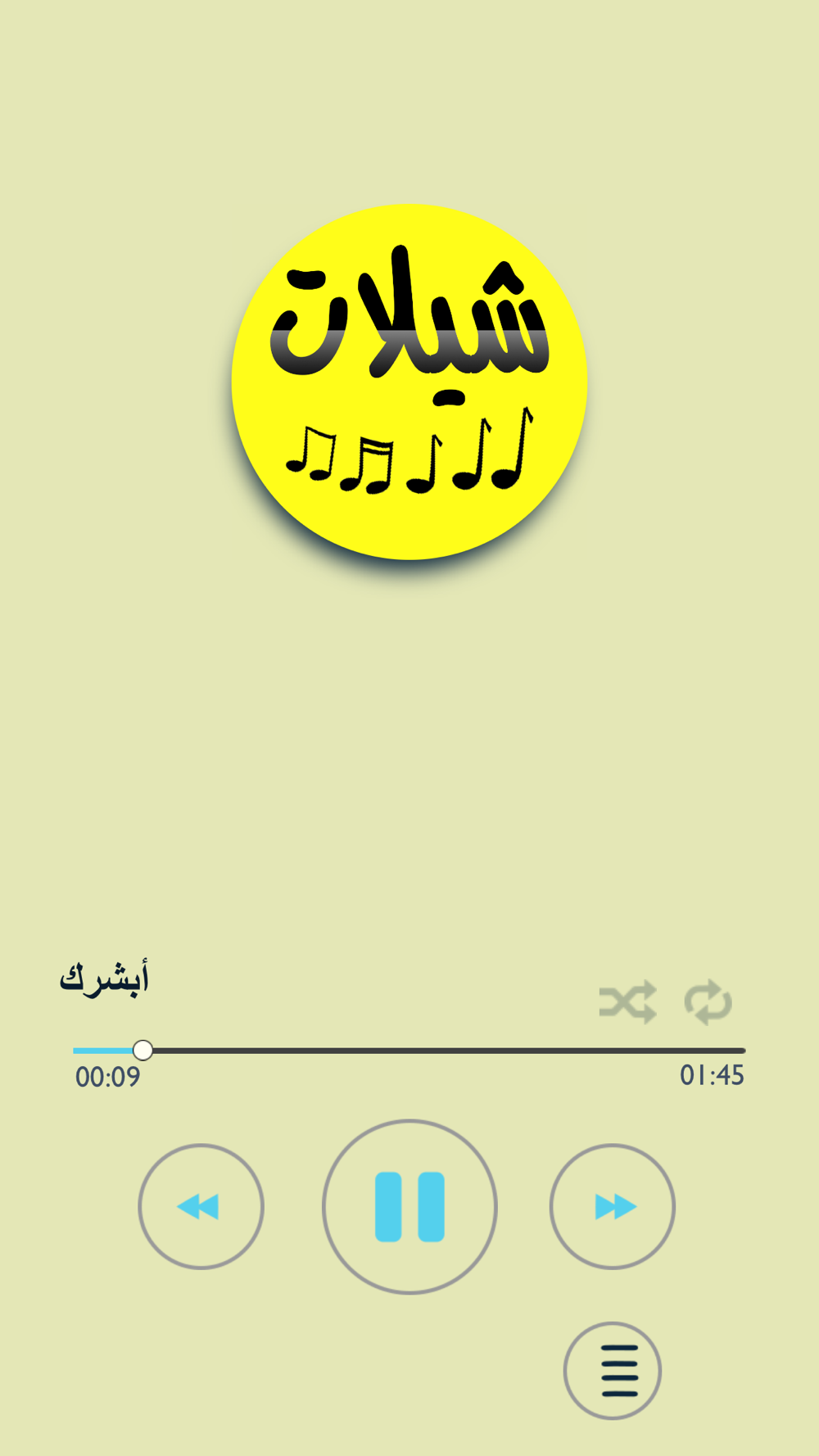Image resolution: width=819 pixels, height=1456 pixels.
Task: Skip ahead with the fast-forward button
Action: coord(613,1206)
